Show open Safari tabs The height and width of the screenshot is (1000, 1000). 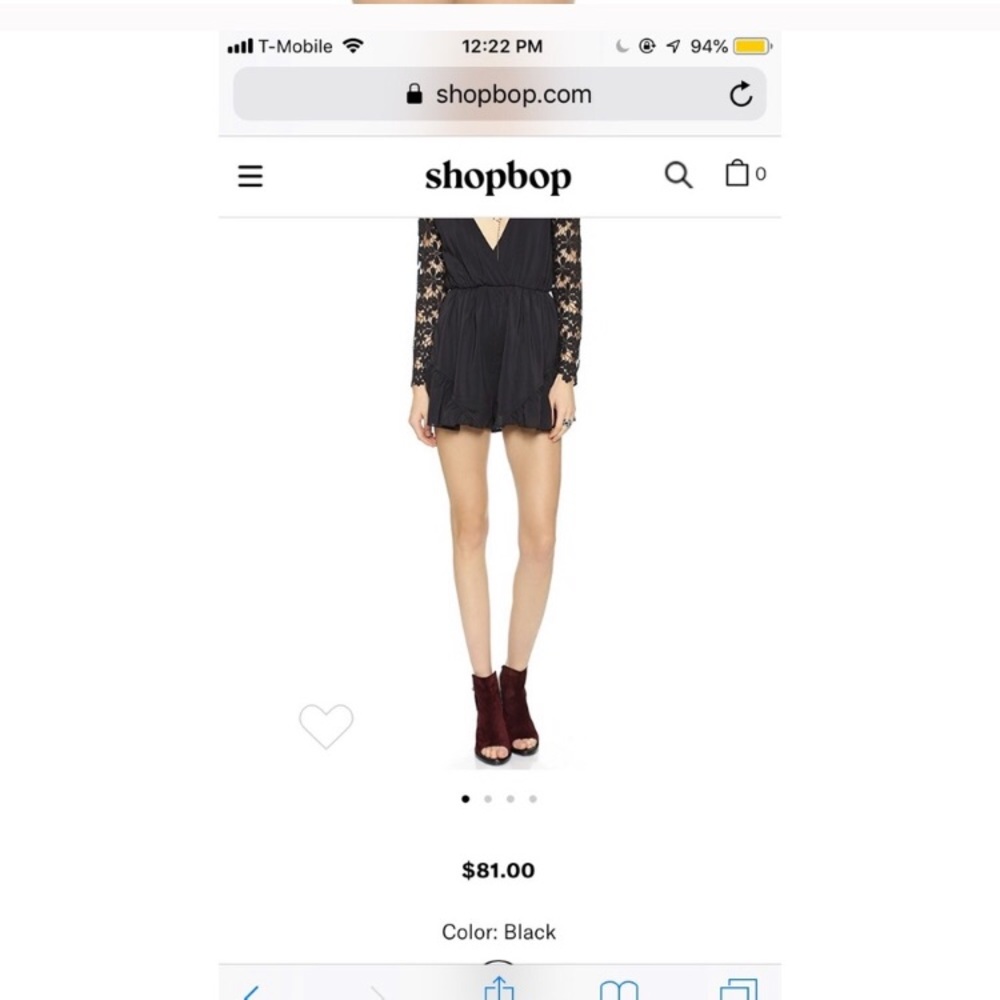738,990
